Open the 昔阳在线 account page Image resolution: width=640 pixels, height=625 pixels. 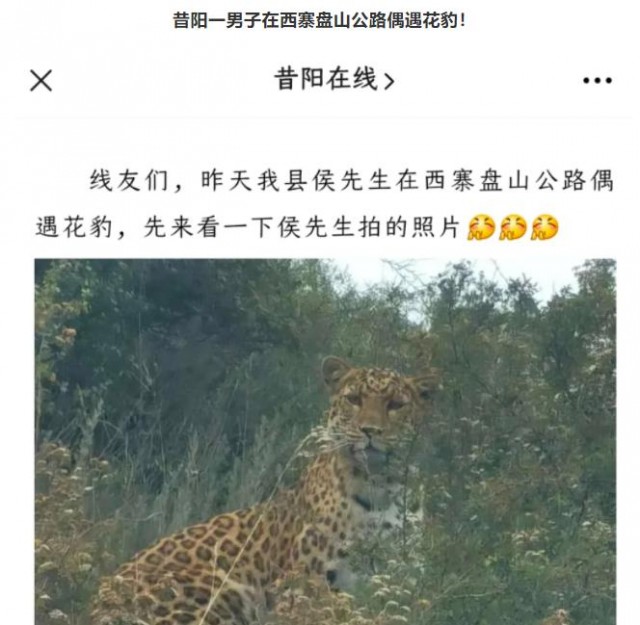tap(334, 81)
